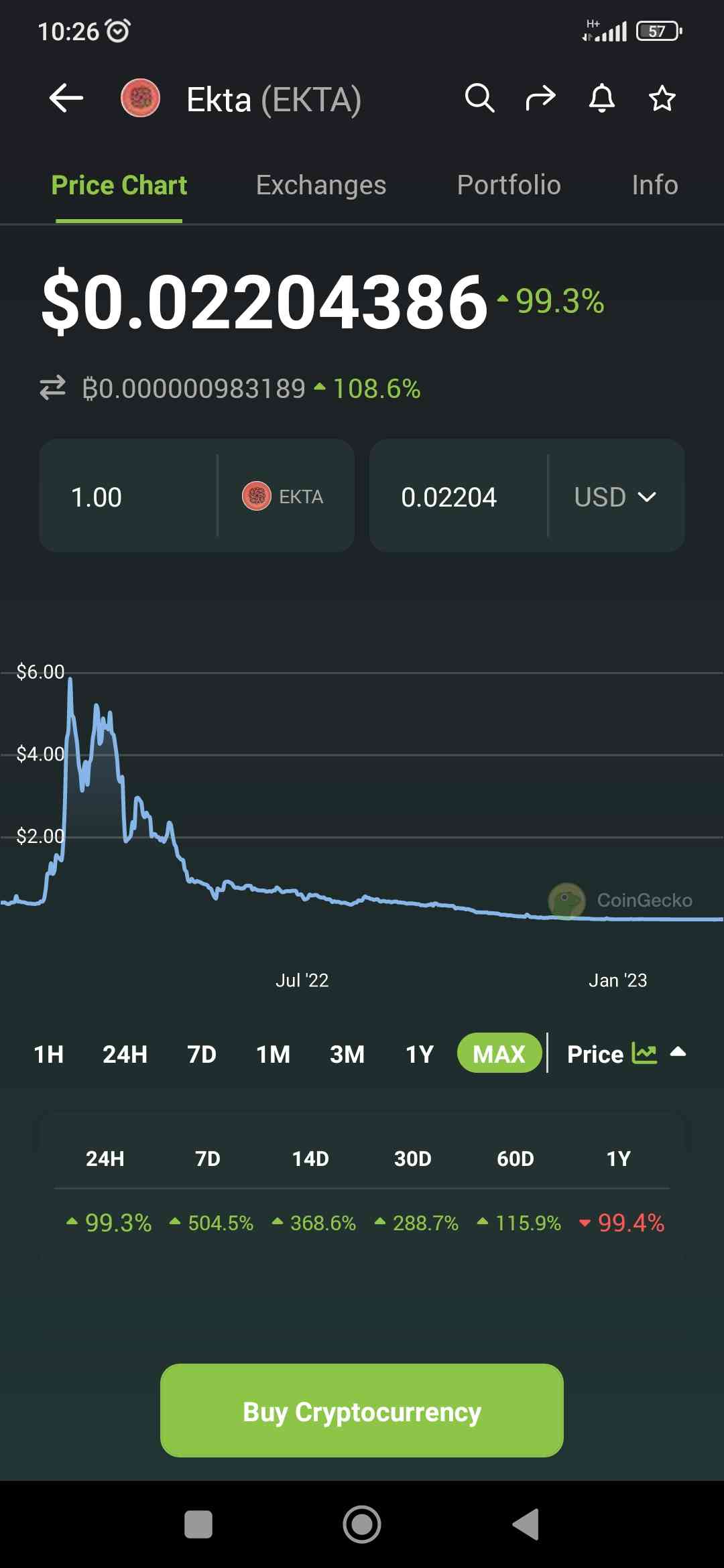This screenshot has height=1568, width=724.
Task: Expand the Price chart type selector
Action: (626, 1054)
